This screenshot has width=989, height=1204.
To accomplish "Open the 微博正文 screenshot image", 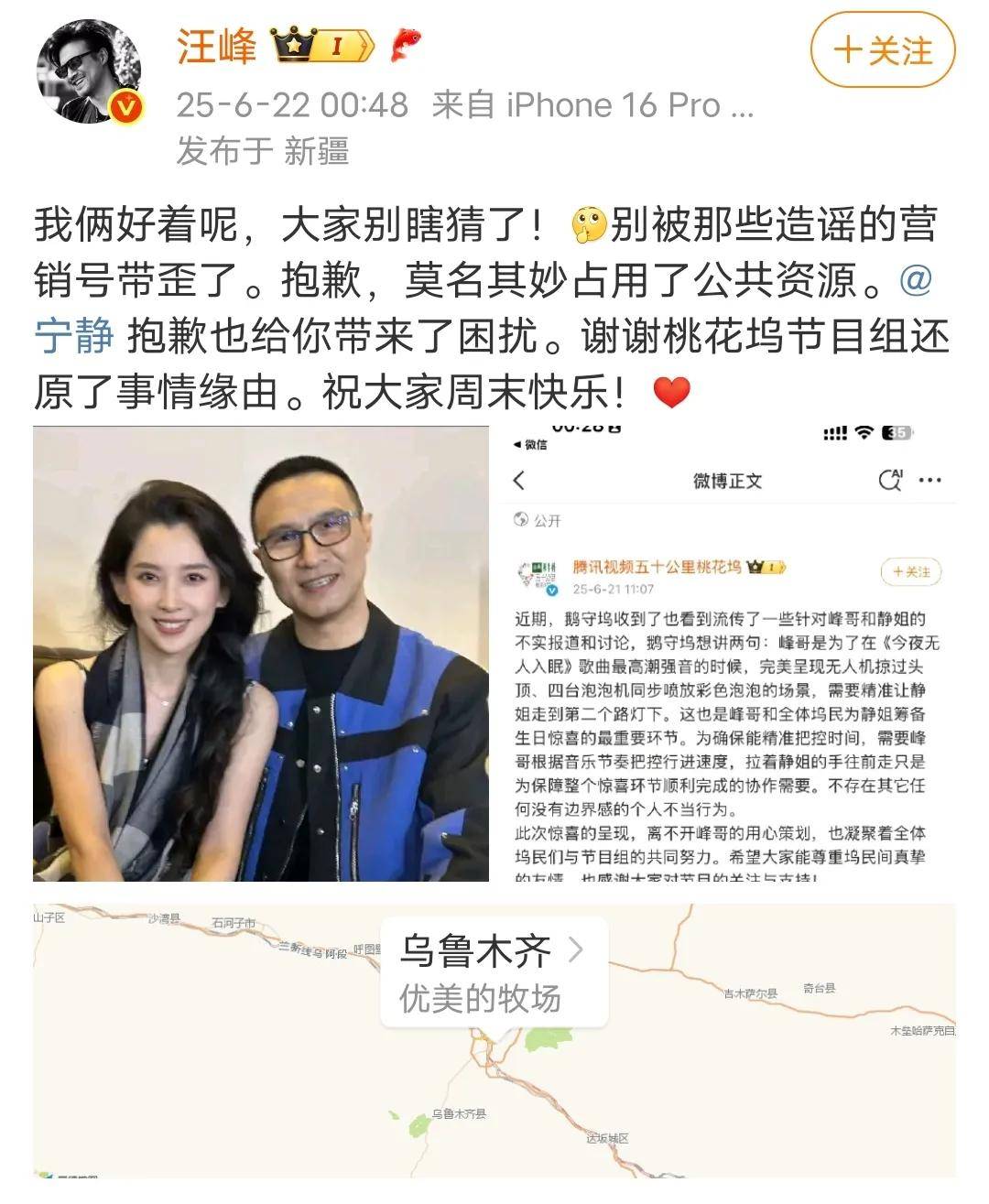I will coord(728,654).
